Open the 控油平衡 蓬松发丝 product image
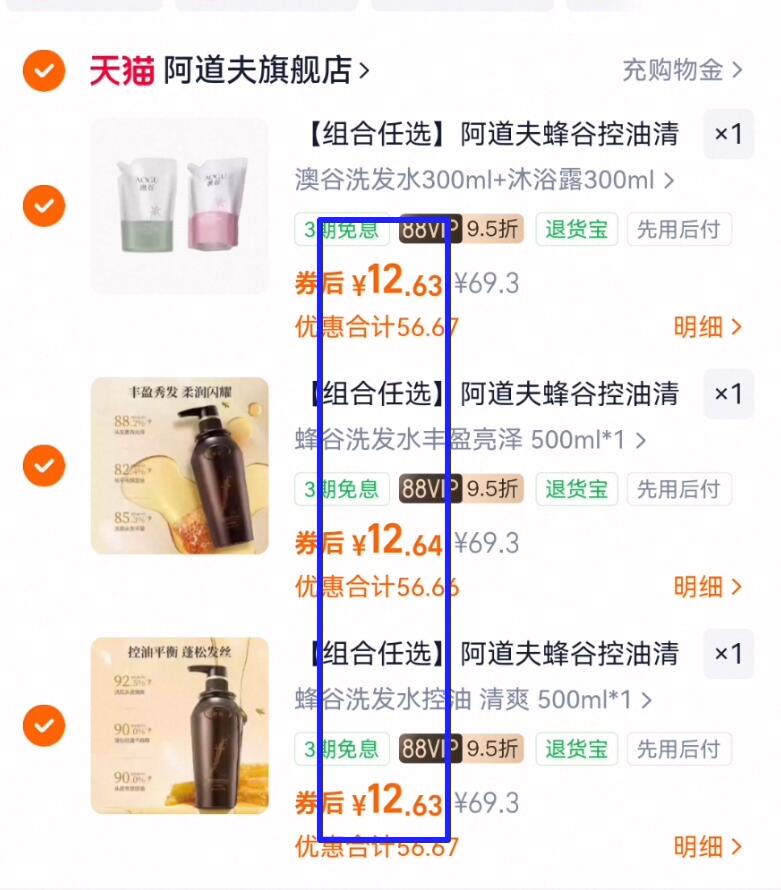The height and width of the screenshot is (890, 781). click(x=179, y=725)
